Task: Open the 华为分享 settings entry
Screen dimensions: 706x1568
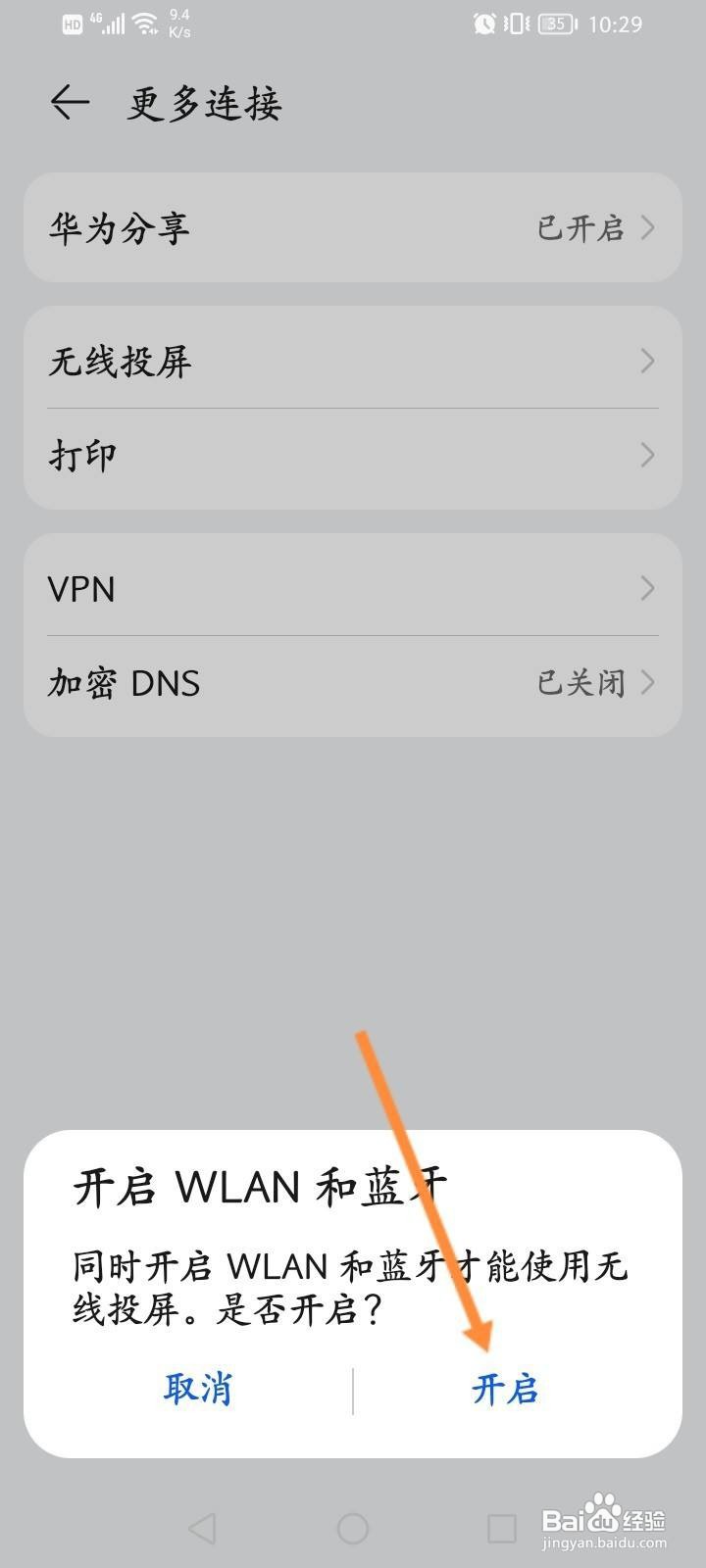Action: point(353,227)
